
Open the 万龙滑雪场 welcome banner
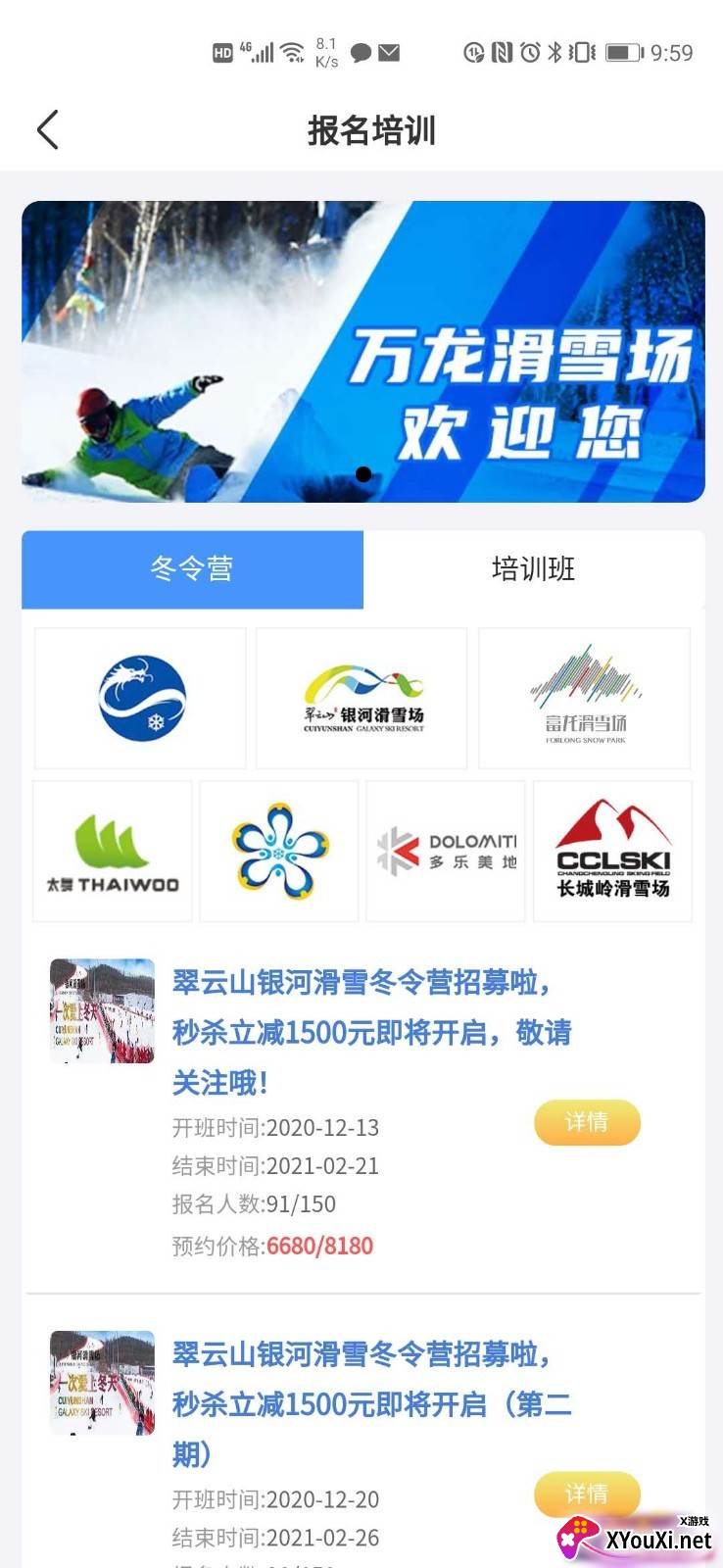click(363, 352)
